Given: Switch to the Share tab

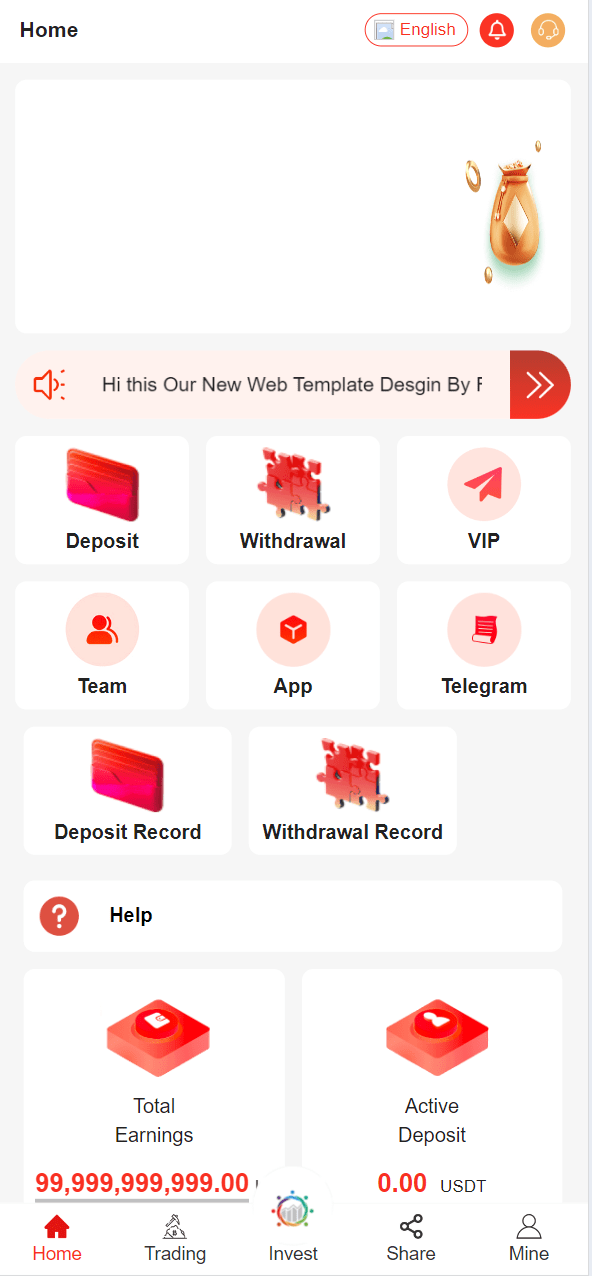Looking at the screenshot, I should [411, 1239].
